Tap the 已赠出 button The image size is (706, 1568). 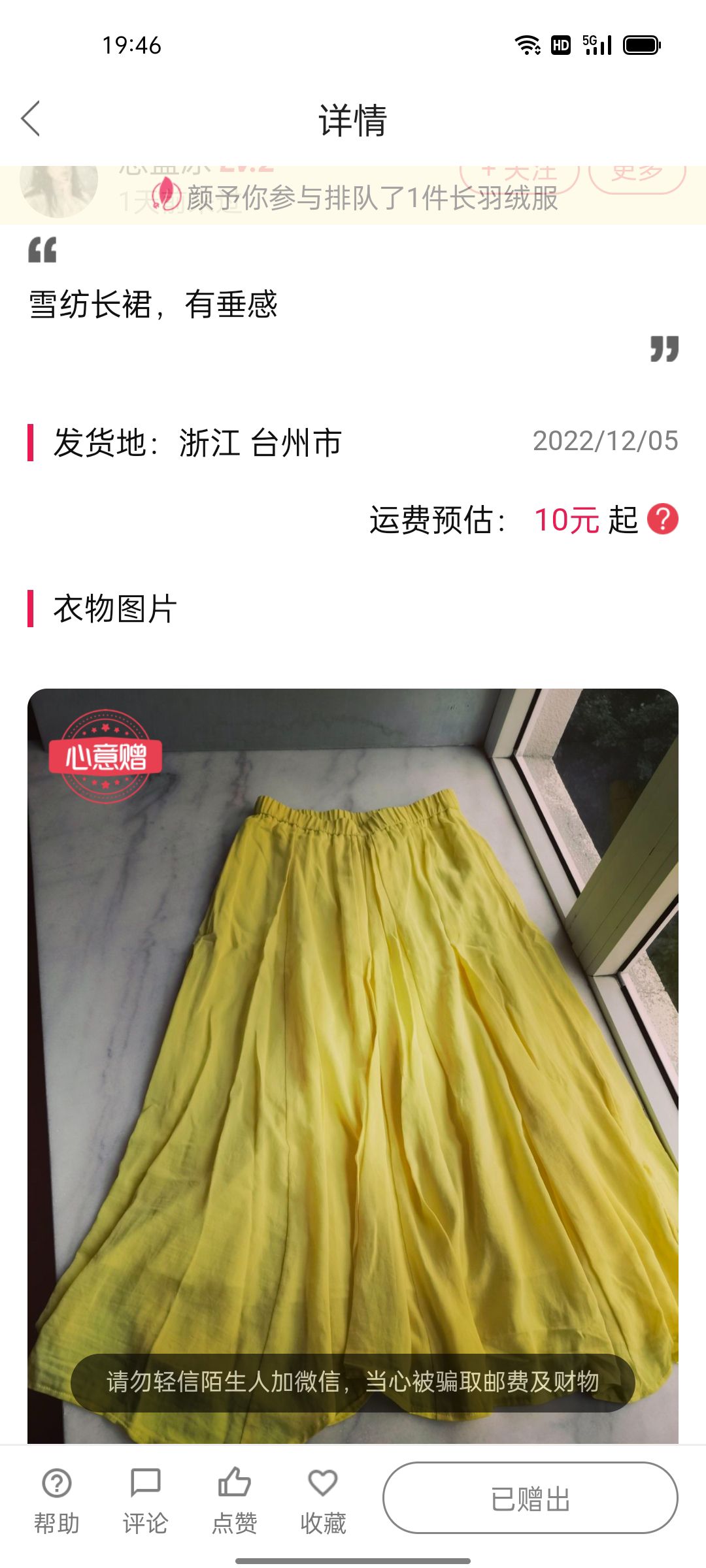(x=530, y=1498)
